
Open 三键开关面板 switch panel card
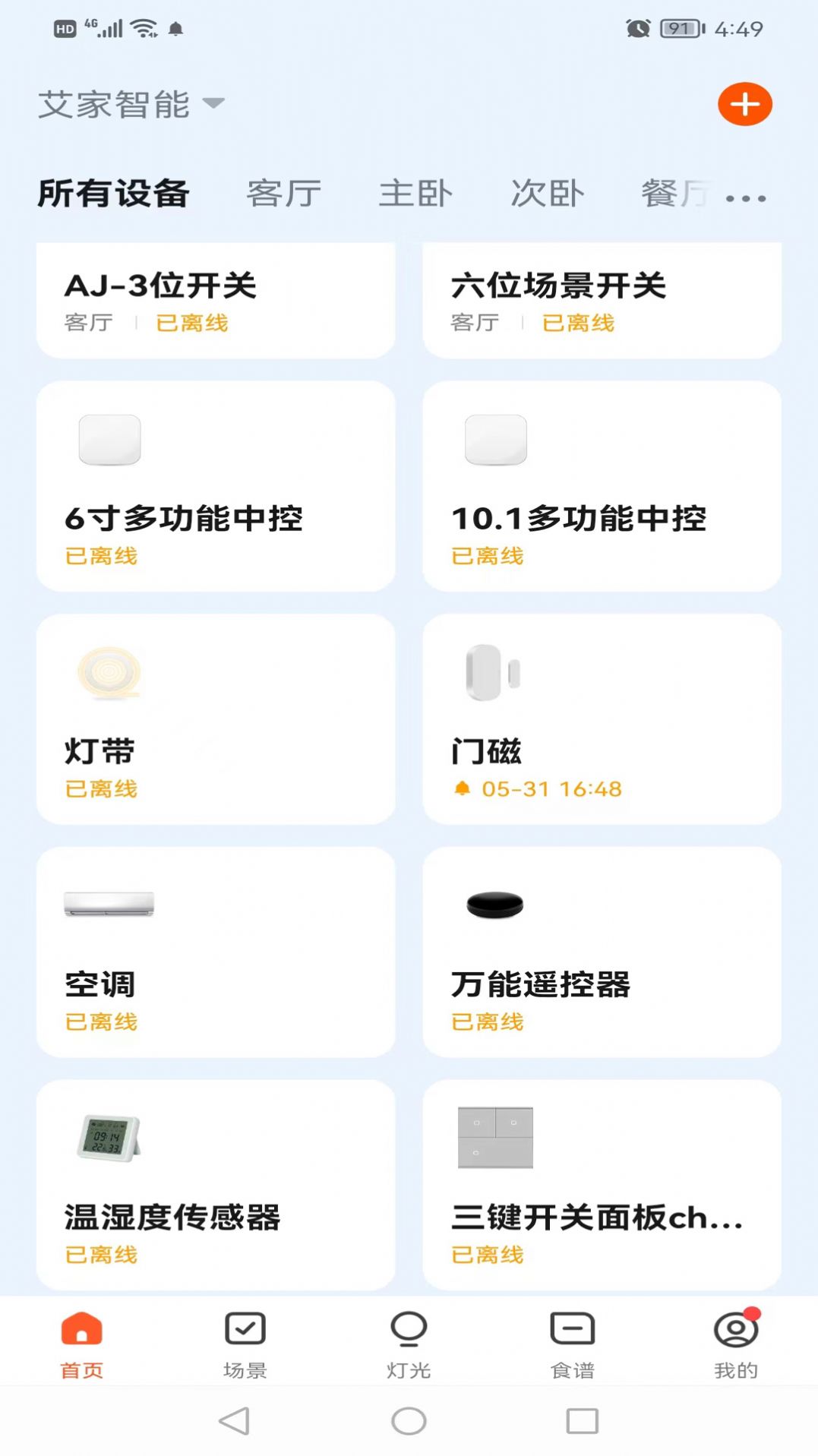click(602, 1183)
